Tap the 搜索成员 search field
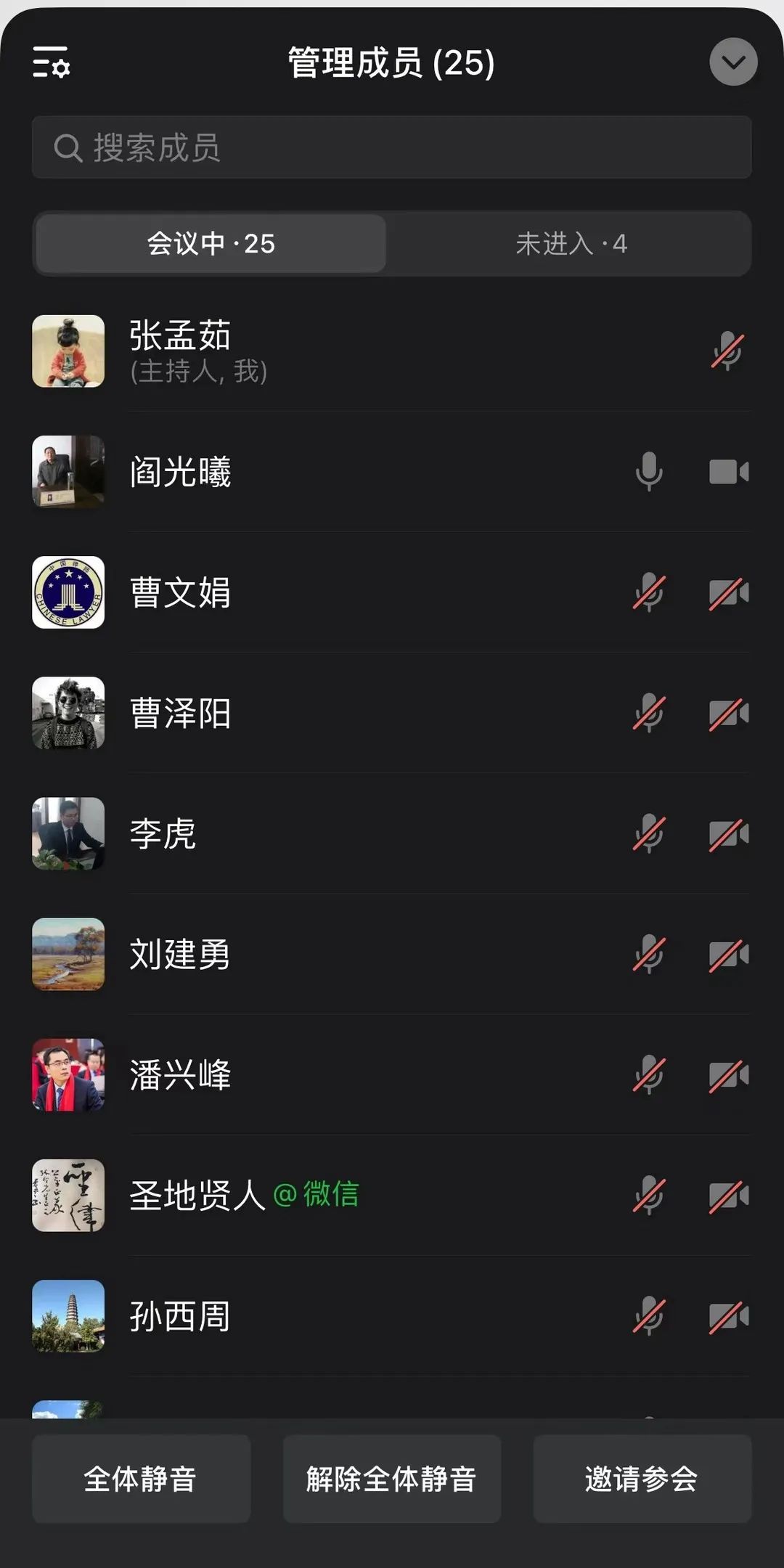Image resolution: width=784 pixels, height=1568 pixels. 392,147
